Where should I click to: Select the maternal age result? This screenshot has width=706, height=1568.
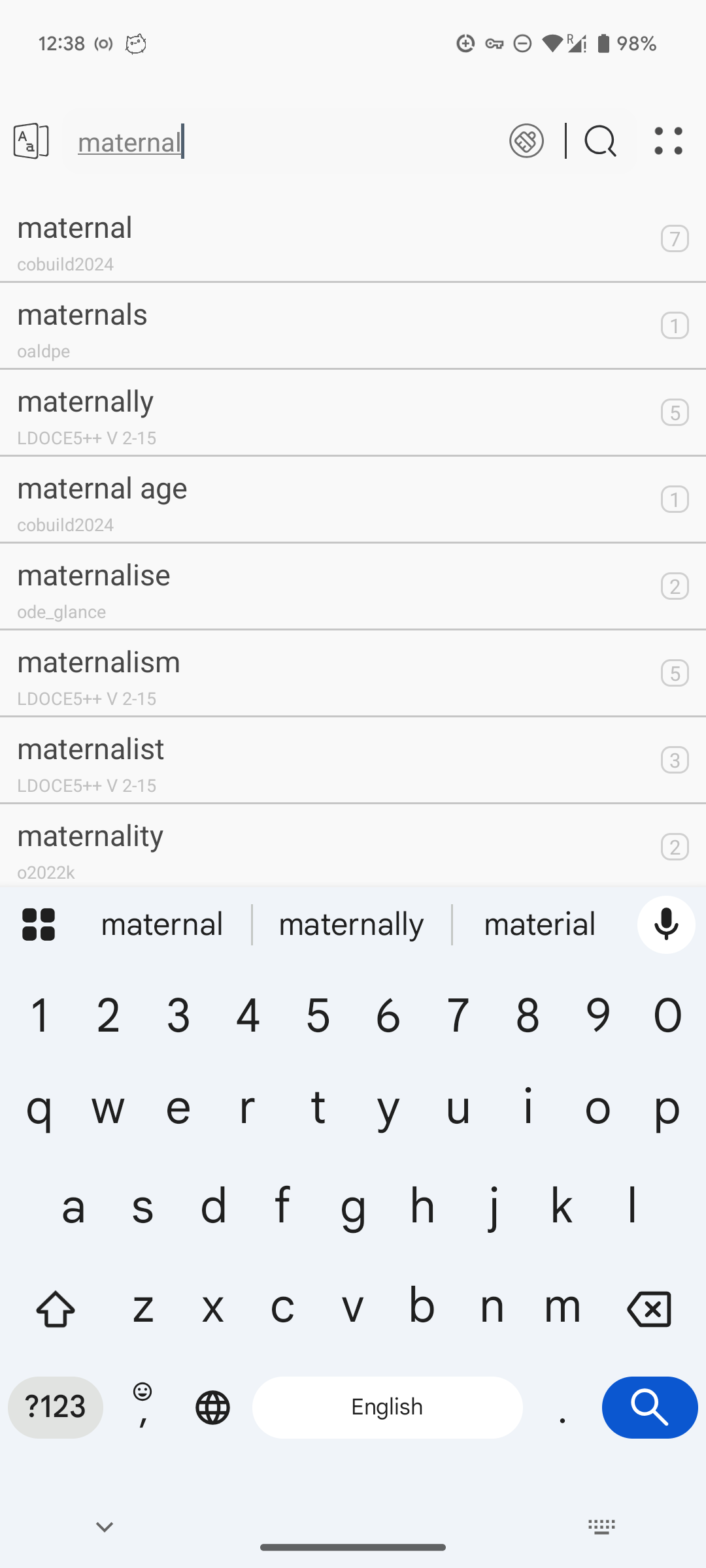pos(353,500)
